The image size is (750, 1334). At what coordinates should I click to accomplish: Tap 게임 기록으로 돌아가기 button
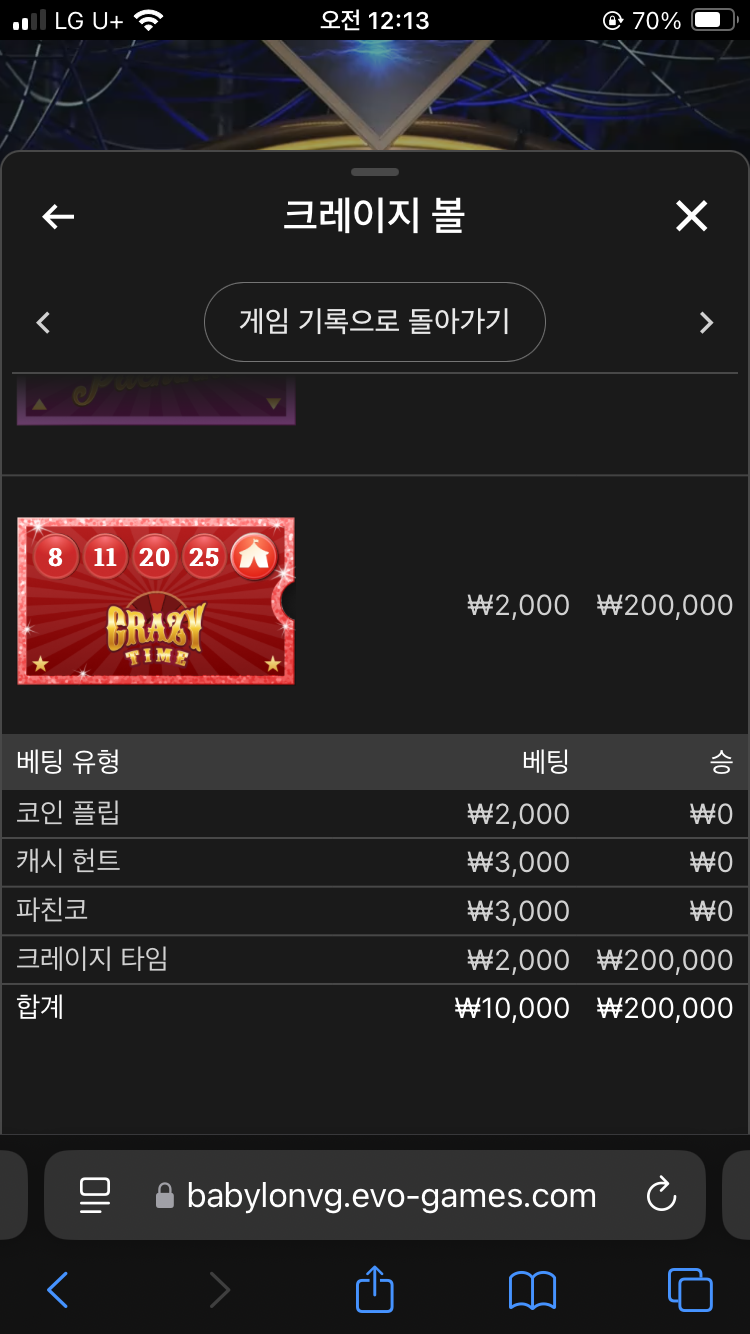point(374,322)
